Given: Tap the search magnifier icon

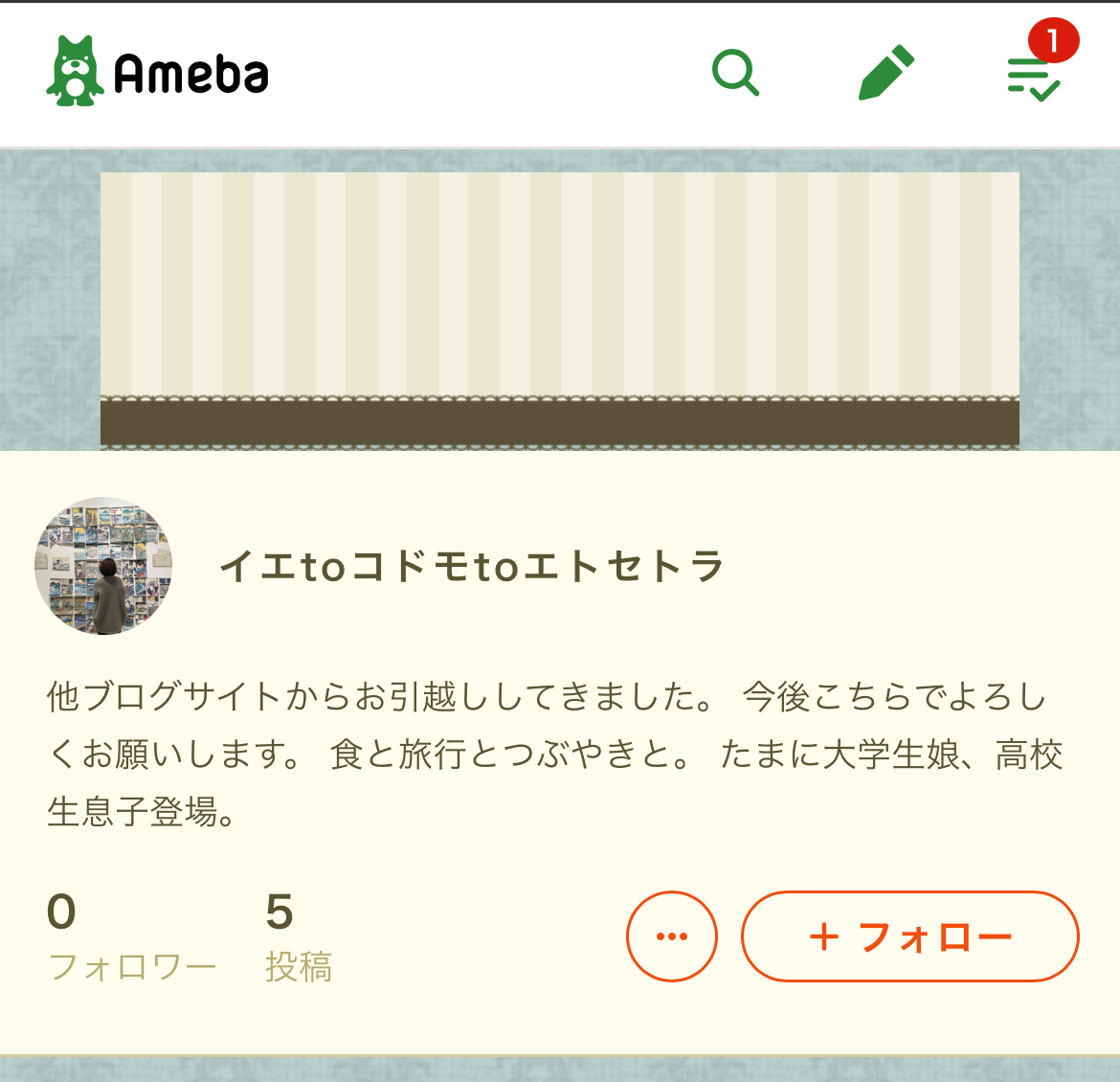Looking at the screenshot, I should coord(735,73).
